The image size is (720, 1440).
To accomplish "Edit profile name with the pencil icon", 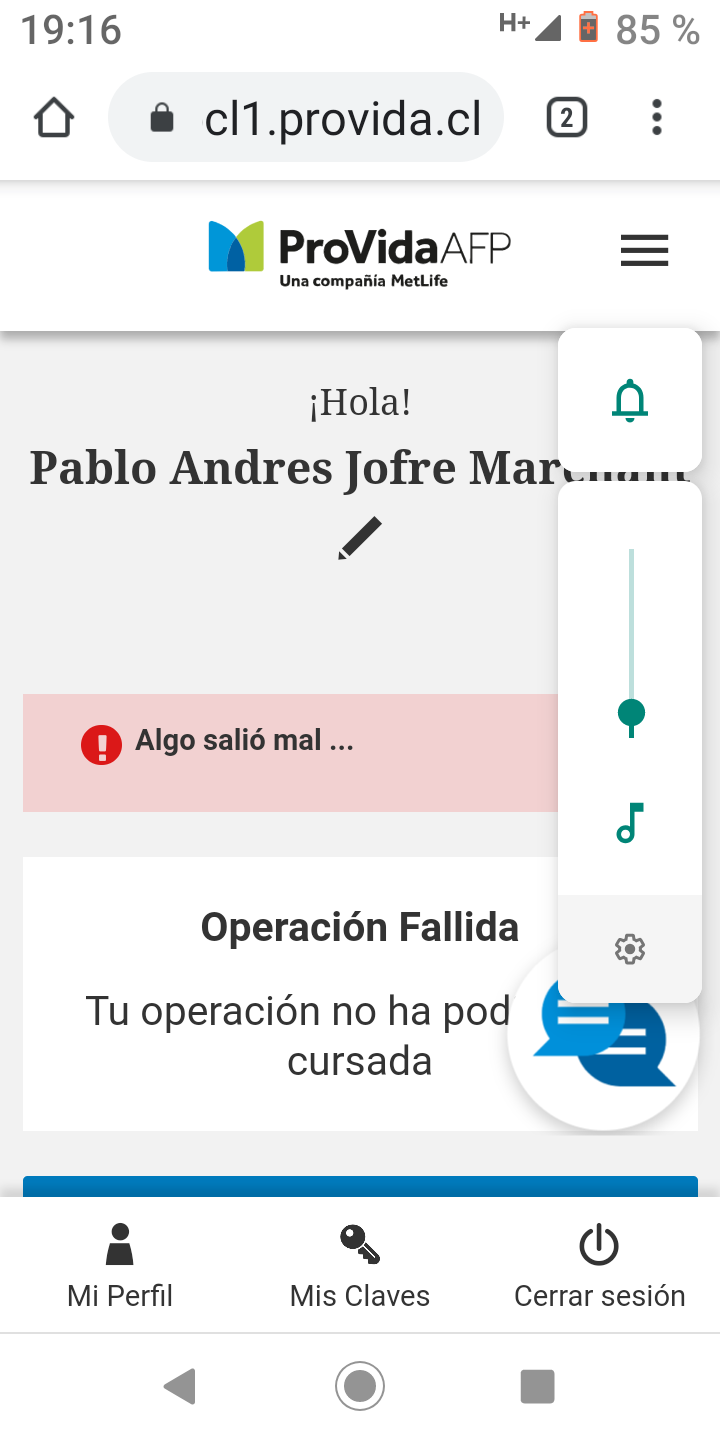I will click(x=360, y=538).
